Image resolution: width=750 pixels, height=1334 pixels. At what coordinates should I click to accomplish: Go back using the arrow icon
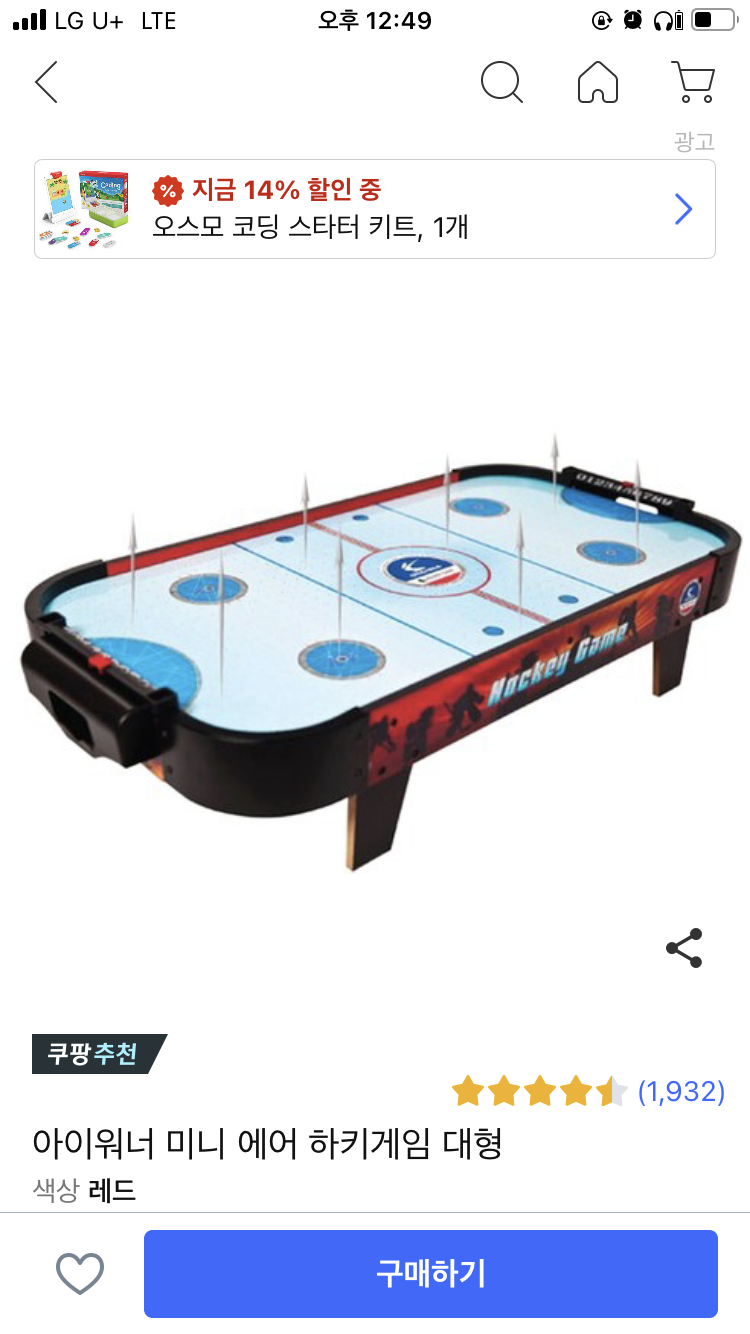46,82
